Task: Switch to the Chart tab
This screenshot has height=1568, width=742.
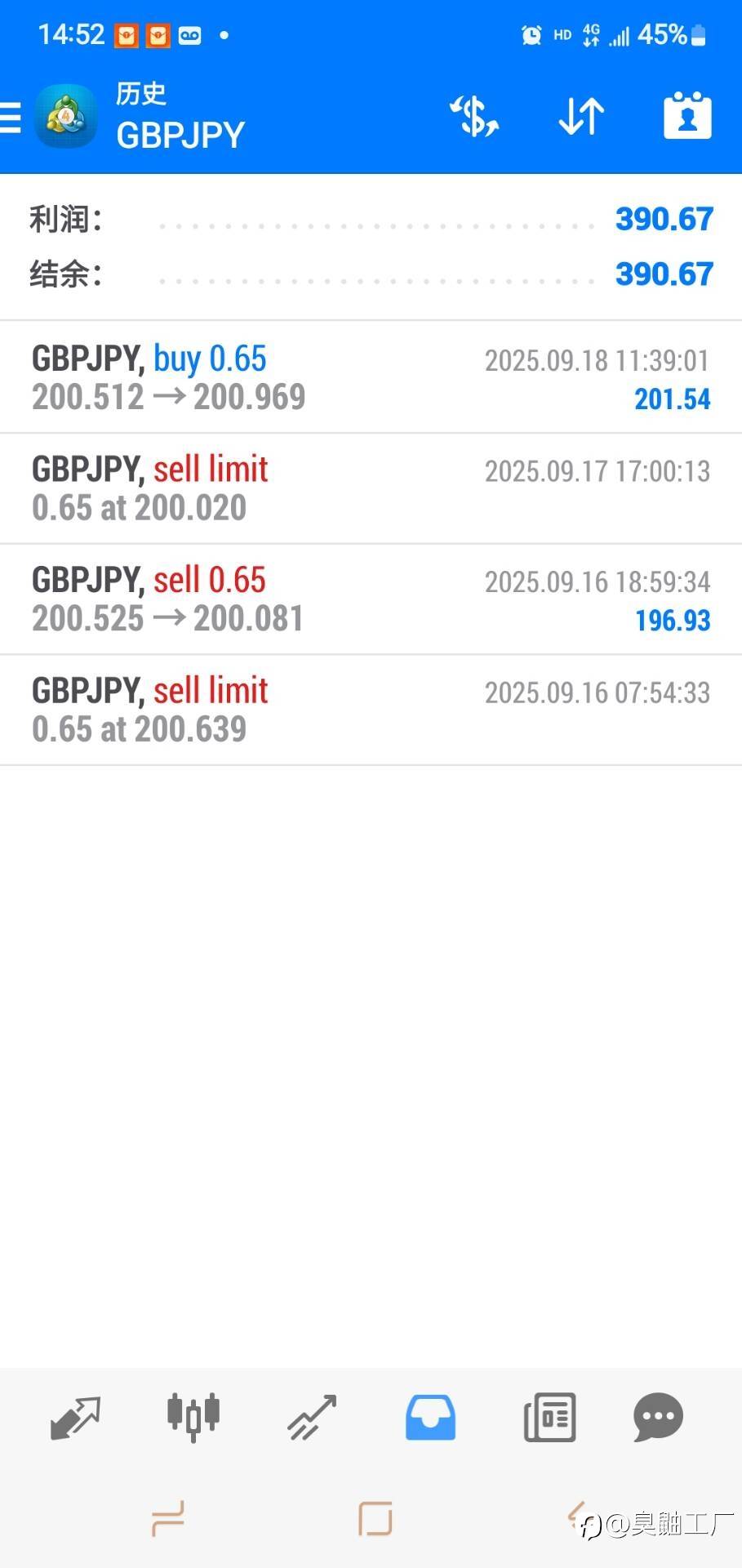Action: (193, 1417)
